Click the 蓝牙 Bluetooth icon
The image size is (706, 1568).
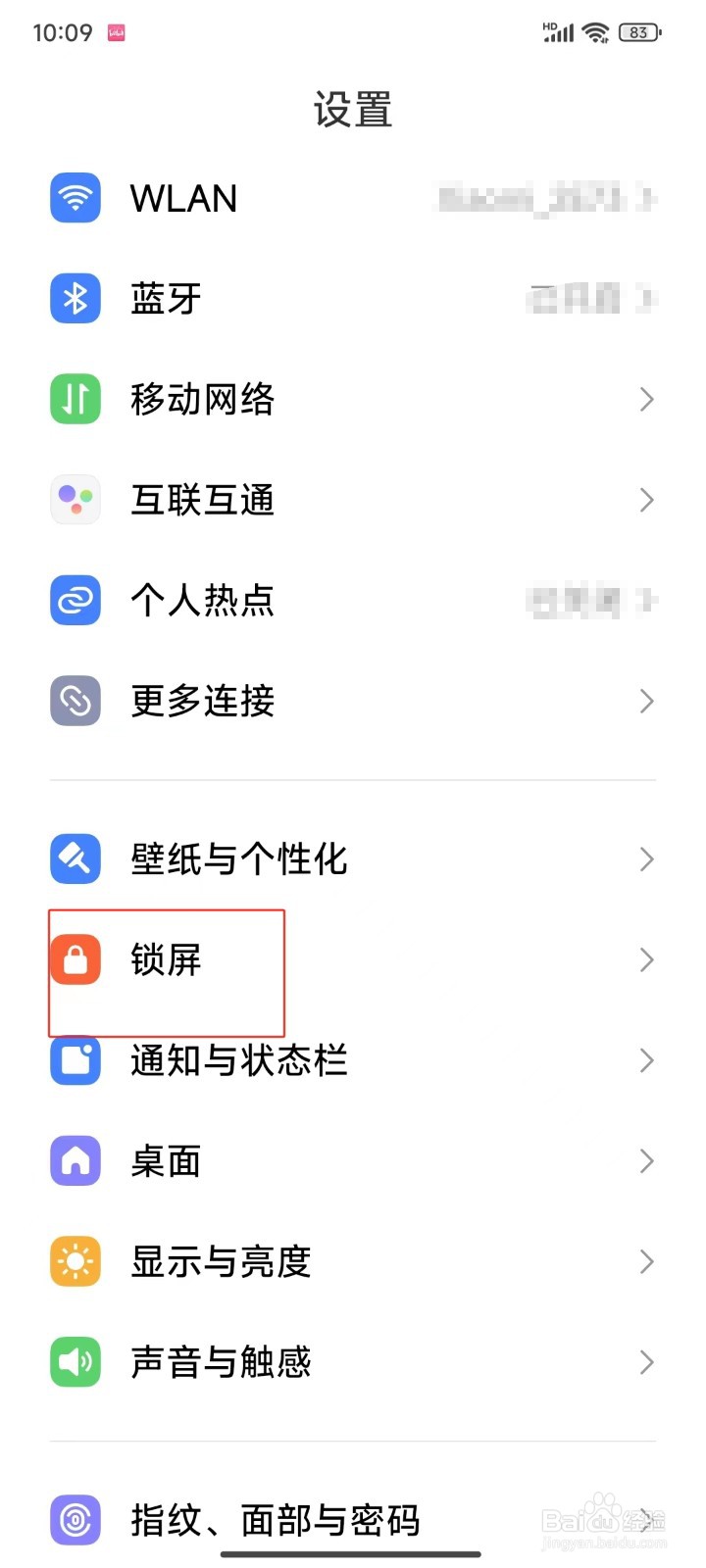75,299
